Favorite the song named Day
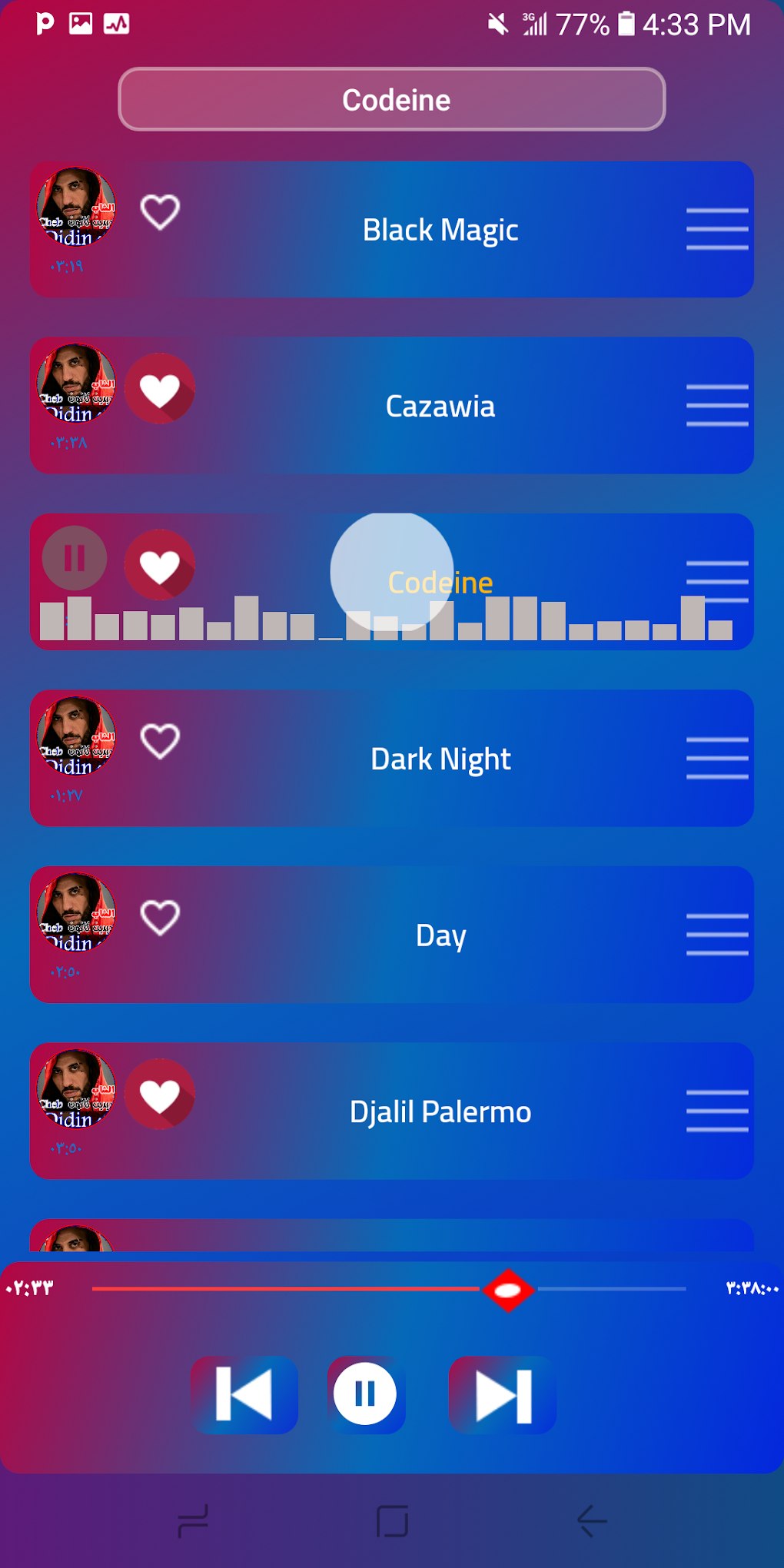 pyautogui.click(x=160, y=918)
